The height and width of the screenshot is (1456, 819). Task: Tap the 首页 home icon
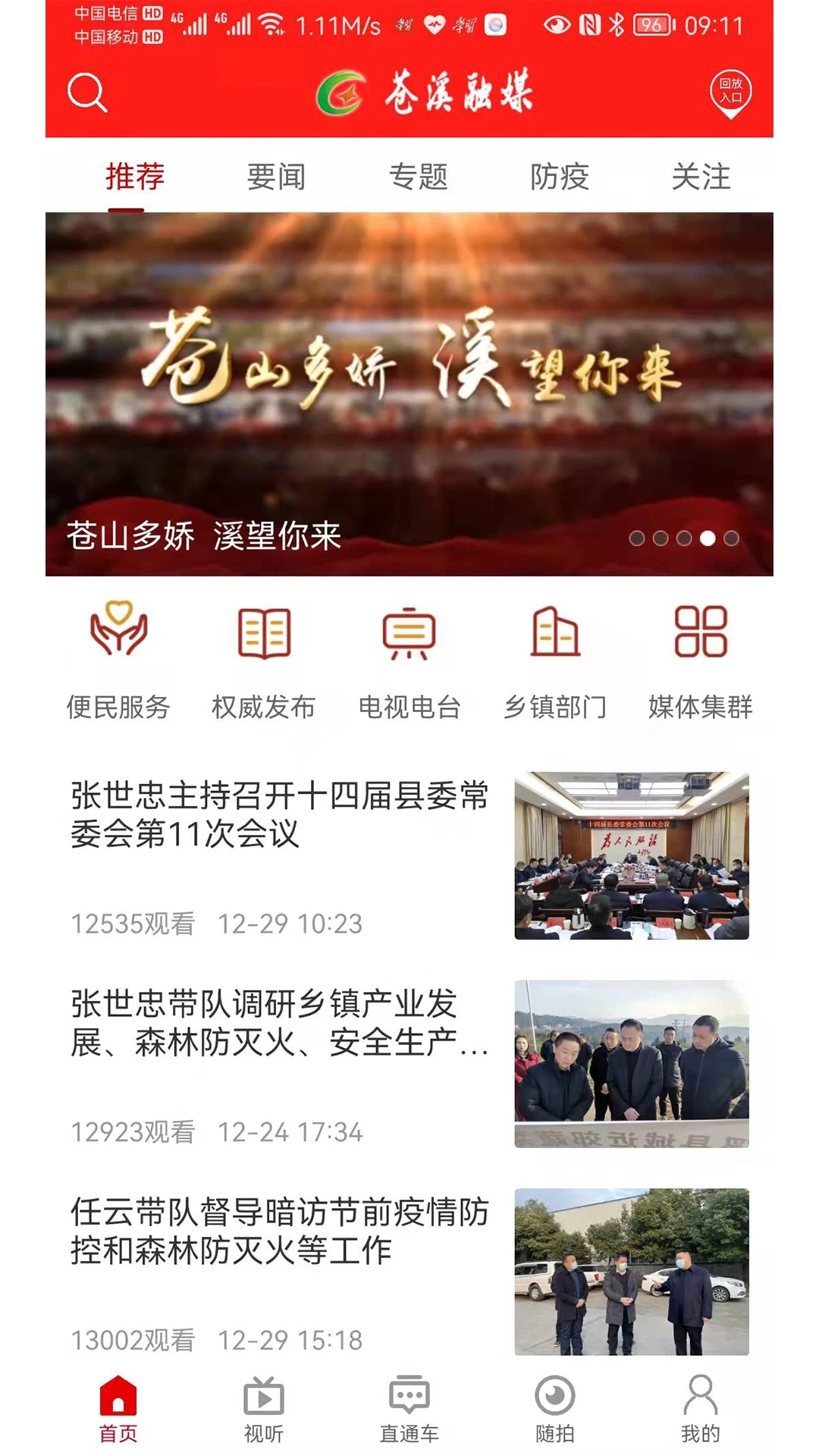click(x=114, y=1407)
